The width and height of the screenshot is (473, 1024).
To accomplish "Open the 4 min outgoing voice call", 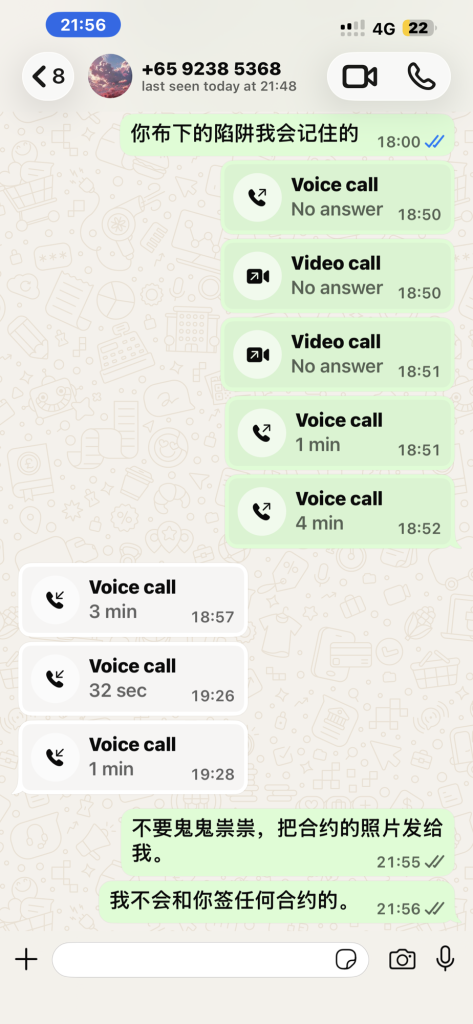I will (x=340, y=511).
